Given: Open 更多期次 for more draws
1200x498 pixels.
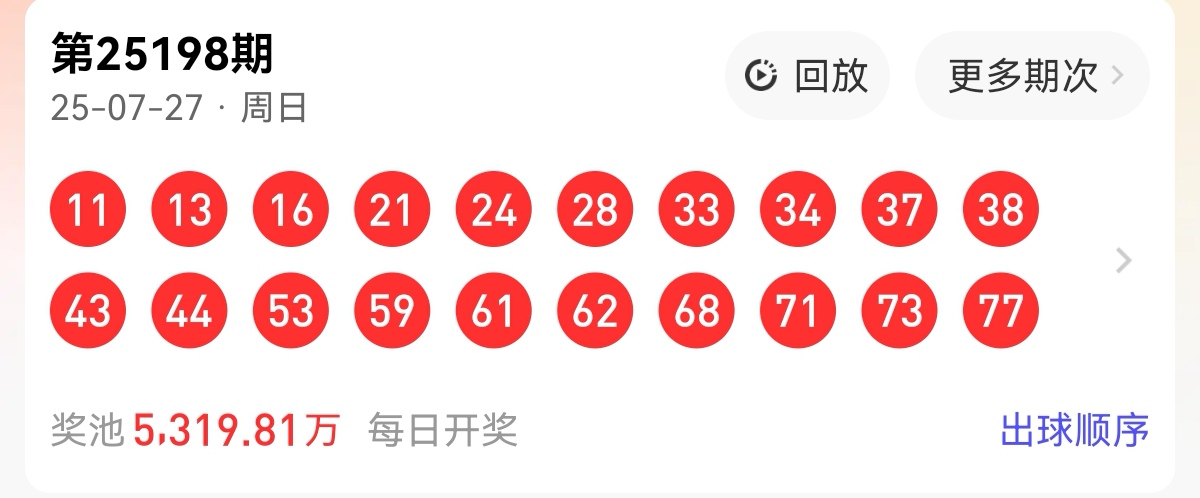Looking at the screenshot, I should click(x=1032, y=76).
